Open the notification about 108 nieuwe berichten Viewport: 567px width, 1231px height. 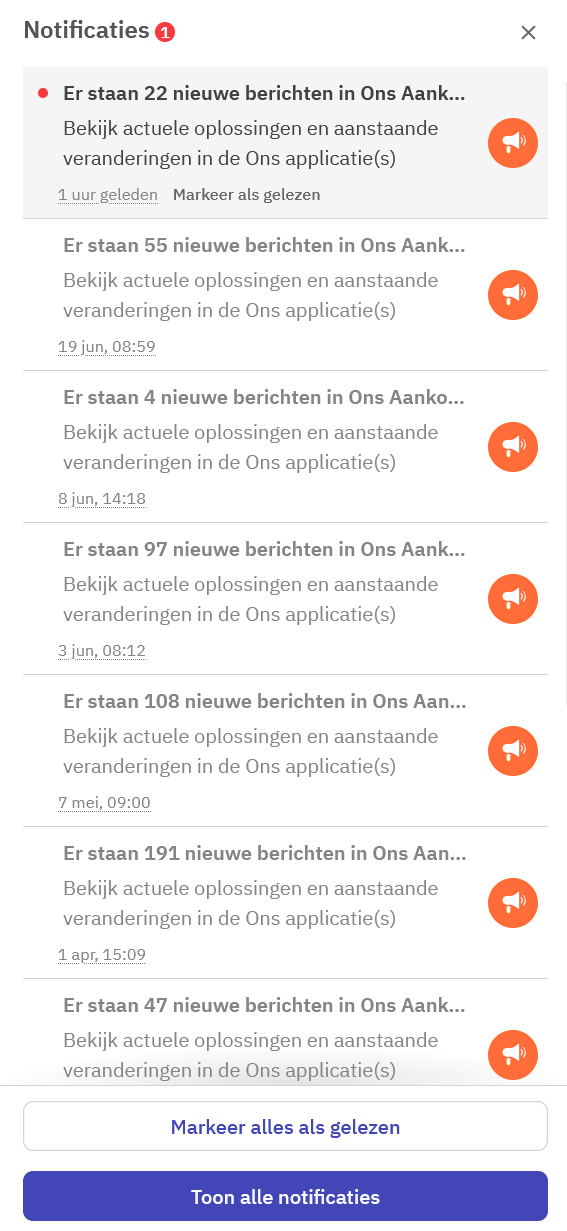coord(285,751)
